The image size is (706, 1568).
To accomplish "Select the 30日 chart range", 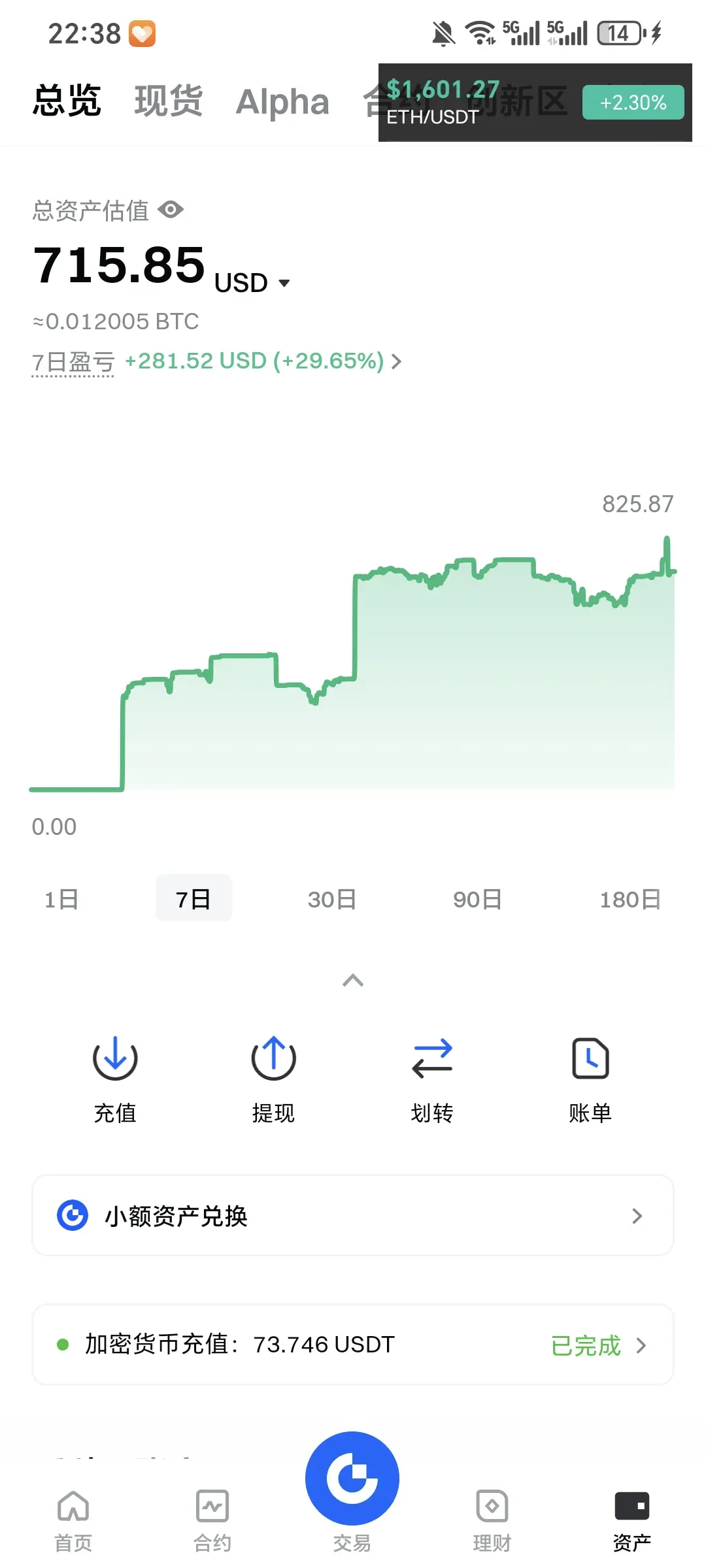I will click(x=332, y=899).
